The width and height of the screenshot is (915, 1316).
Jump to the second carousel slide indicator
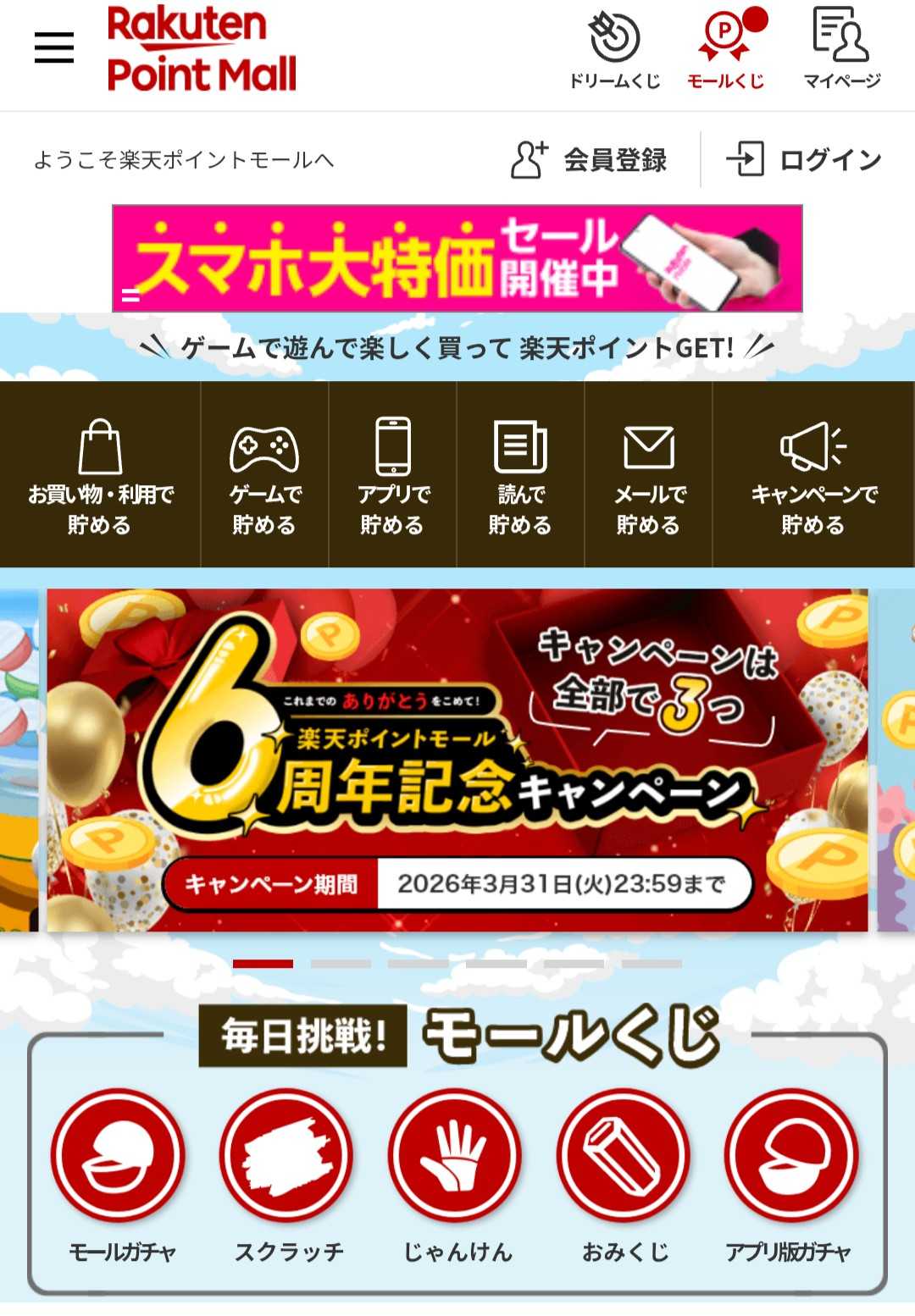pos(341,964)
